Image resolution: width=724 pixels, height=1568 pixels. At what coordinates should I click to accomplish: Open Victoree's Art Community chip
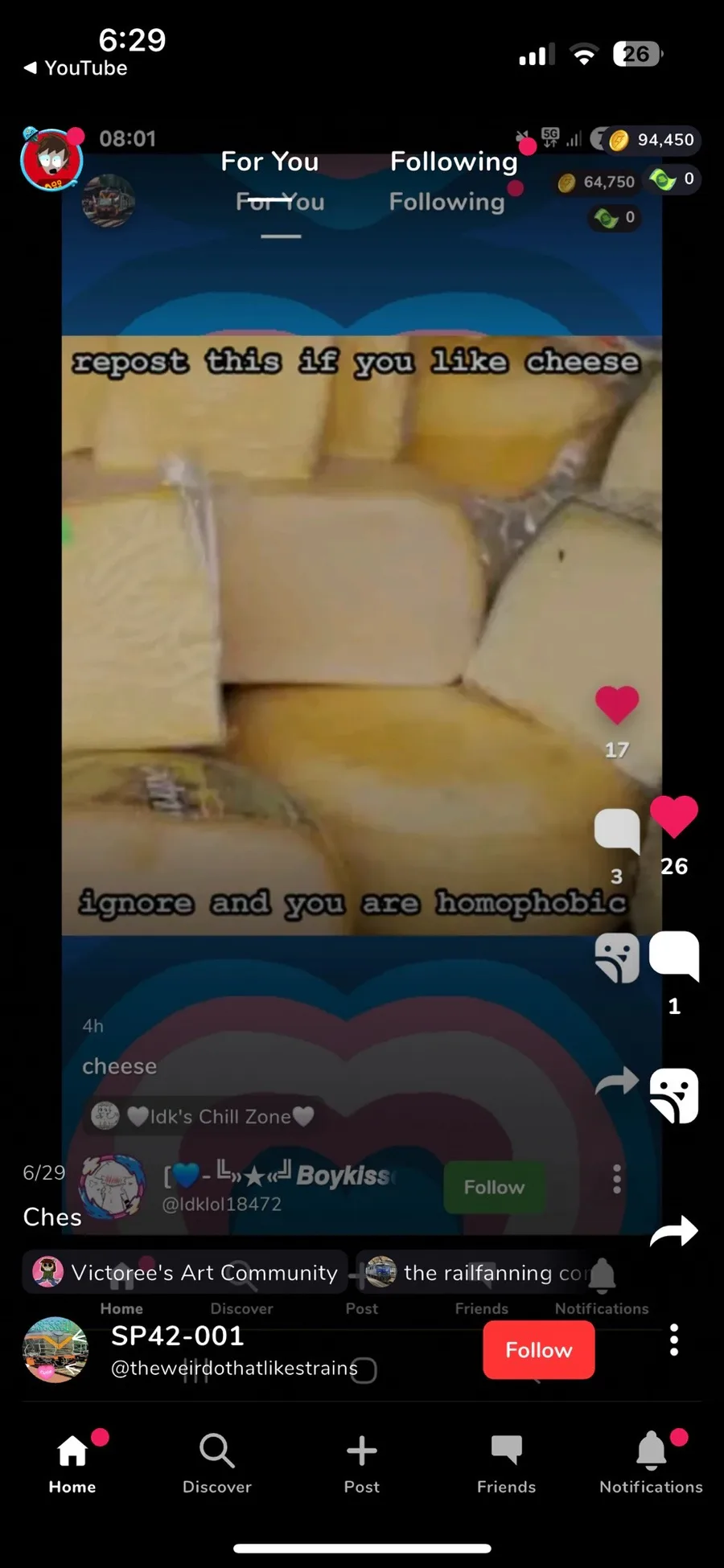(x=185, y=1272)
